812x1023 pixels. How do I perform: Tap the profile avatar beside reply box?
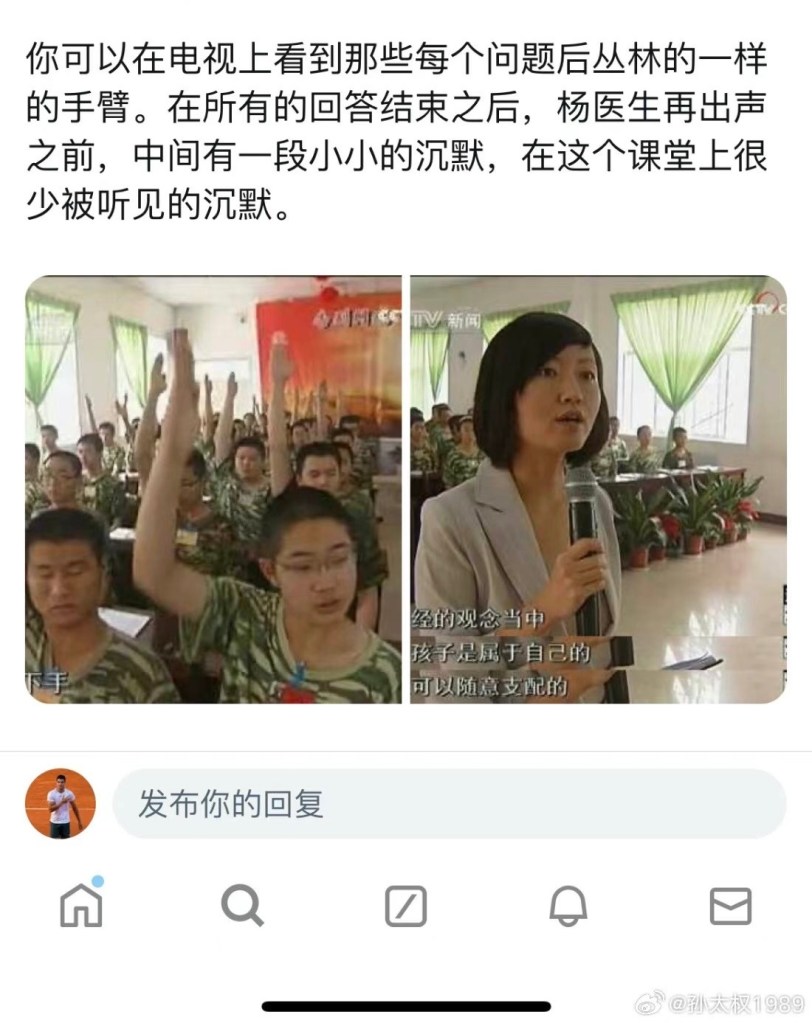[x=60, y=804]
